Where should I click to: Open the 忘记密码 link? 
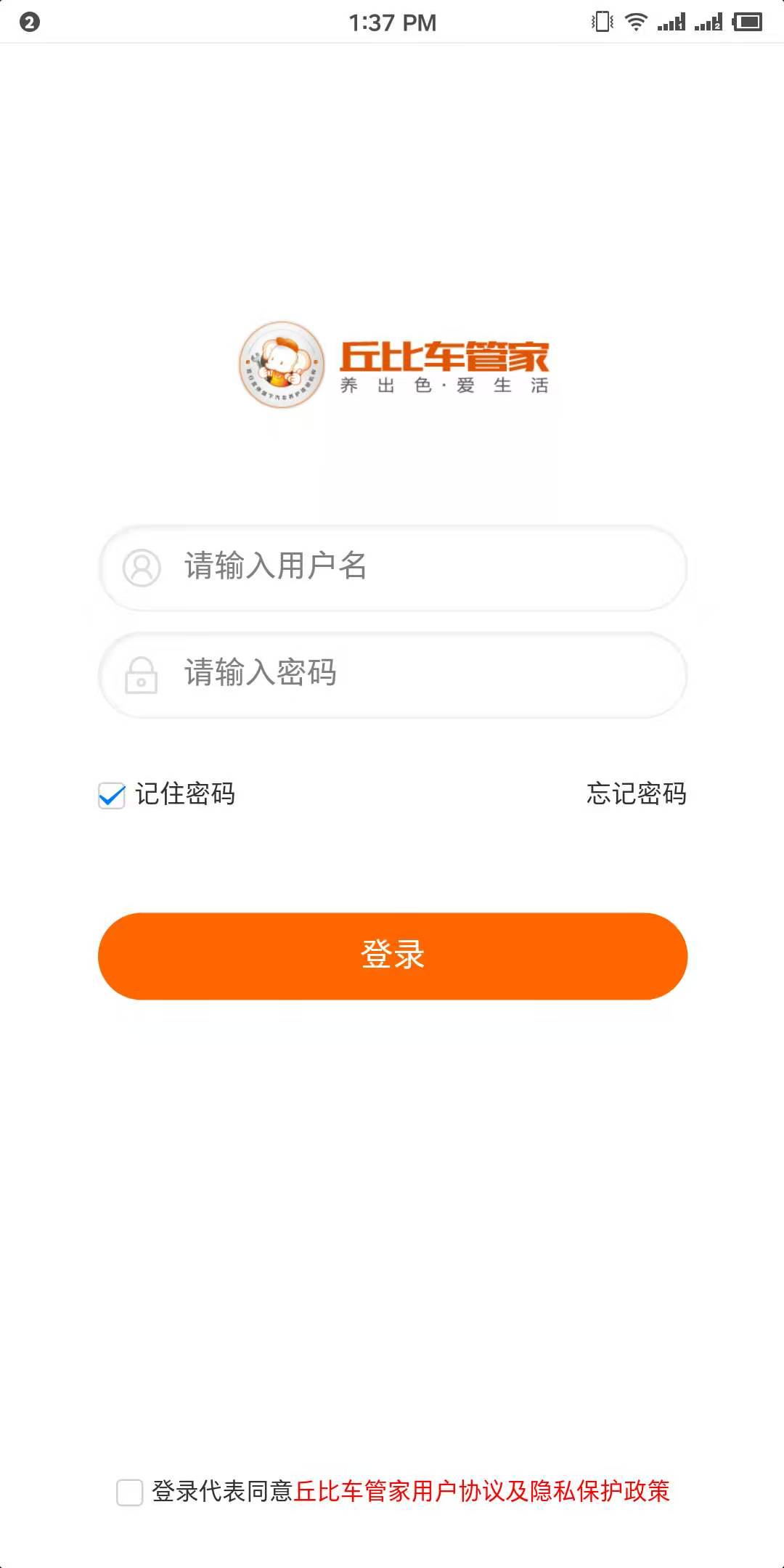tap(636, 793)
